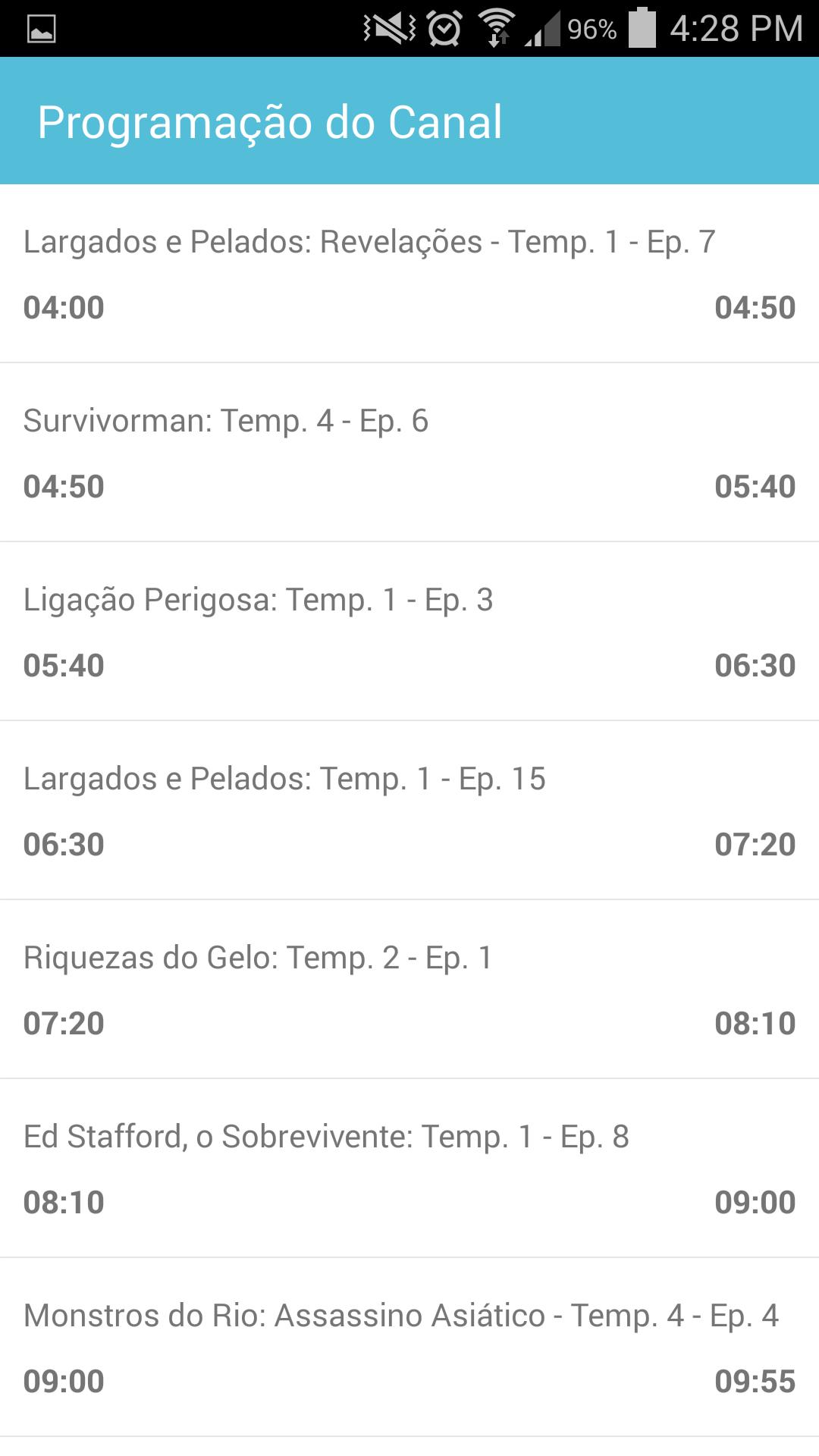Tap the 05:40 end time of Survivorman

(755, 488)
